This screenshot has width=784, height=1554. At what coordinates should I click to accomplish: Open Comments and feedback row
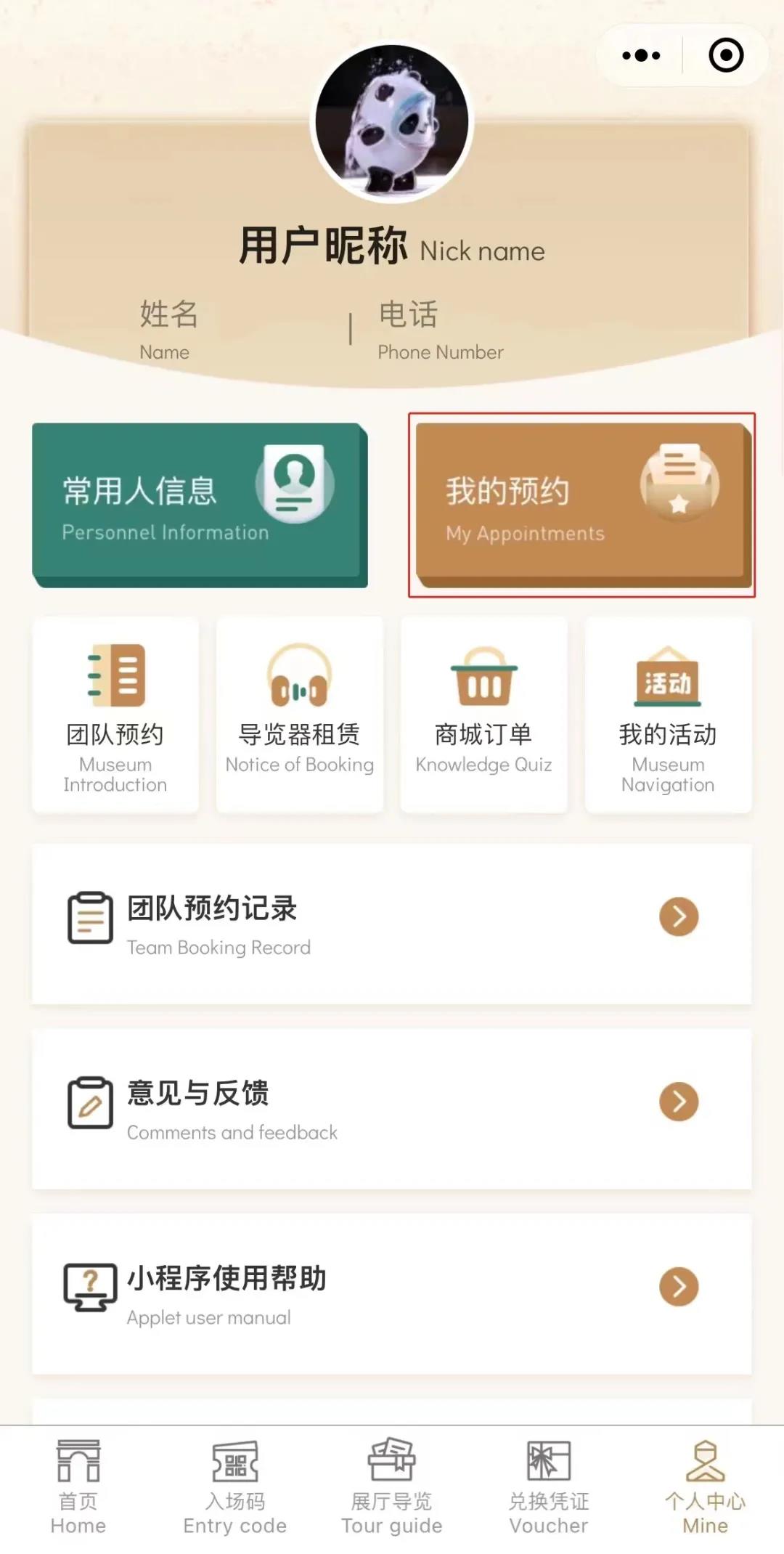pos(392,1109)
